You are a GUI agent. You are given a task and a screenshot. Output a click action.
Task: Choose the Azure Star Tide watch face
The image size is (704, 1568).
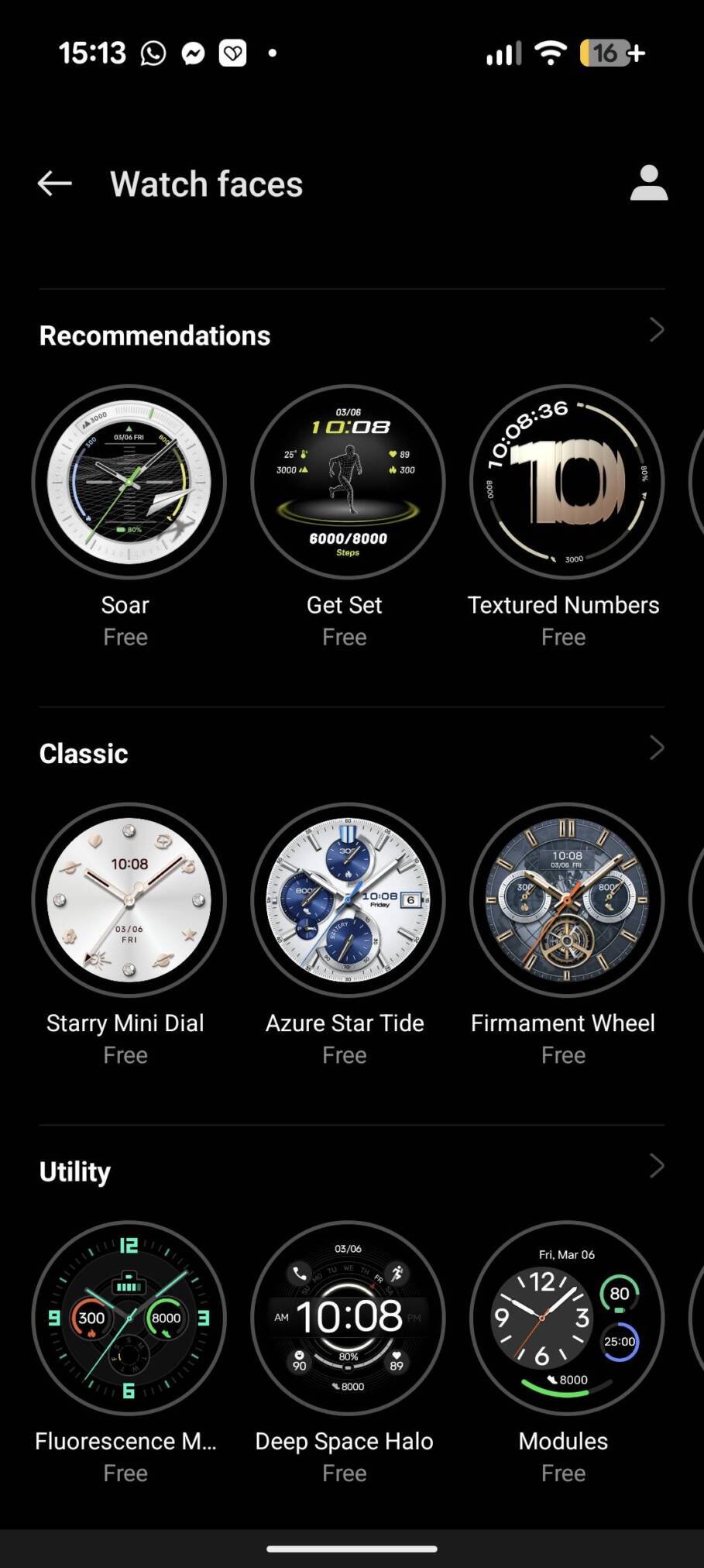coord(348,900)
